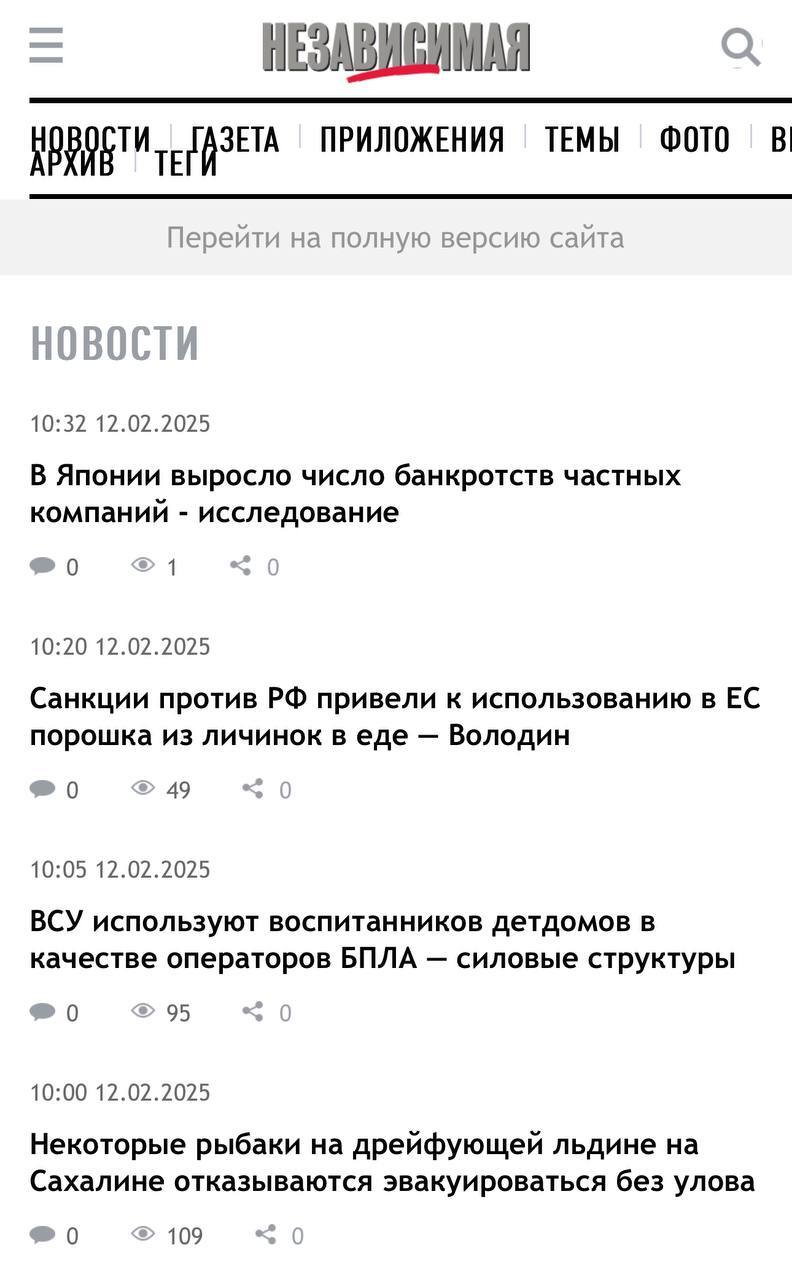Image resolution: width=792 pixels, height=1280 pixels.
Task: Share the Володин sanctions news item
Action: [267, 790]
